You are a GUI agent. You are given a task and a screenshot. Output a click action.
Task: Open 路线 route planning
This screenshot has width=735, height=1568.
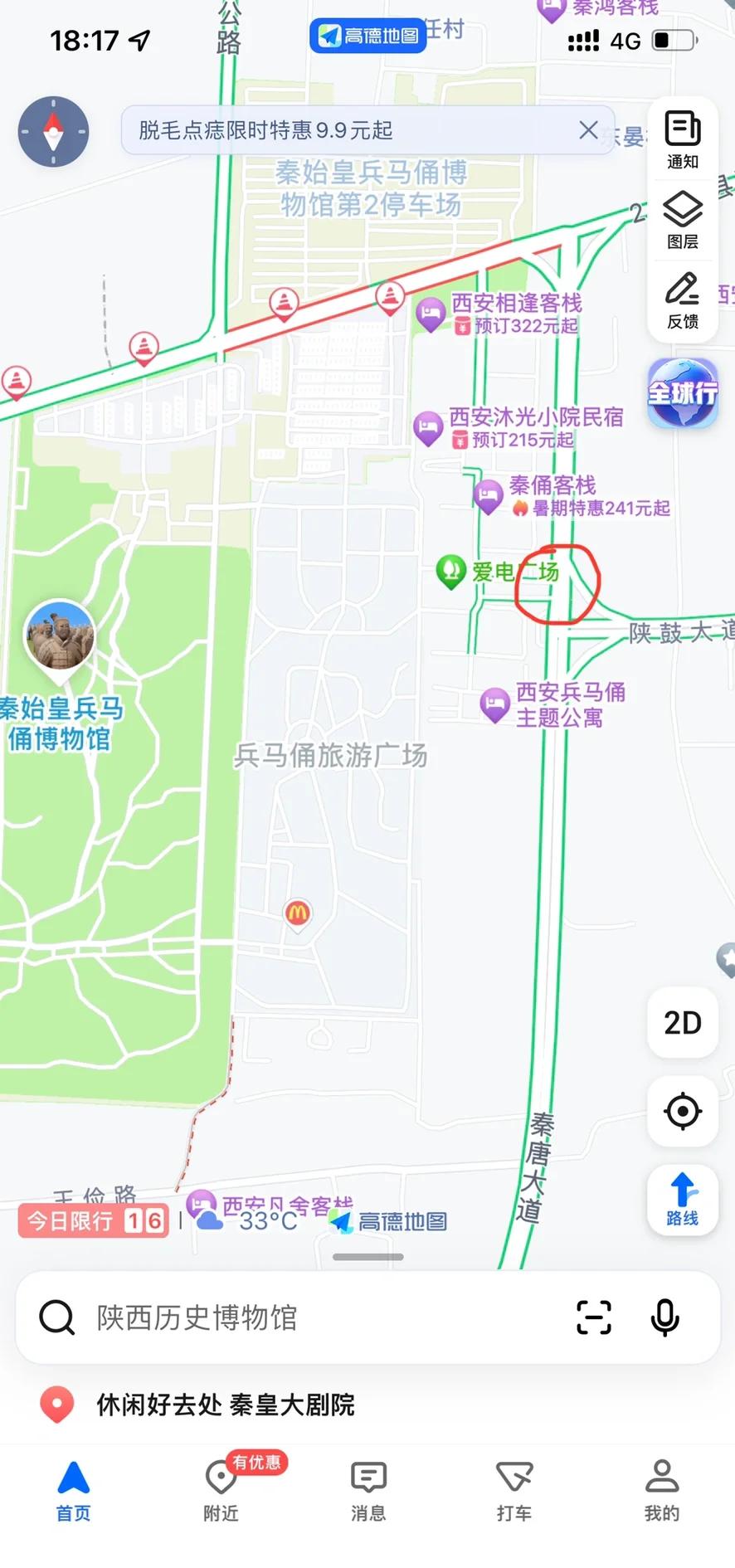coord(683,1200)
